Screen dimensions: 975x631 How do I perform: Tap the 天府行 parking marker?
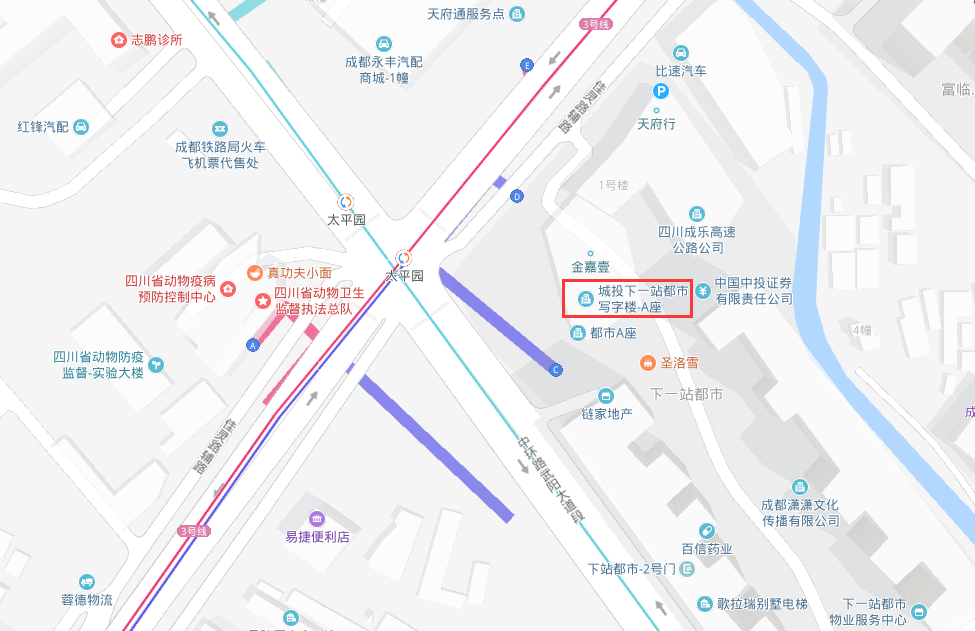click(659, 91)
